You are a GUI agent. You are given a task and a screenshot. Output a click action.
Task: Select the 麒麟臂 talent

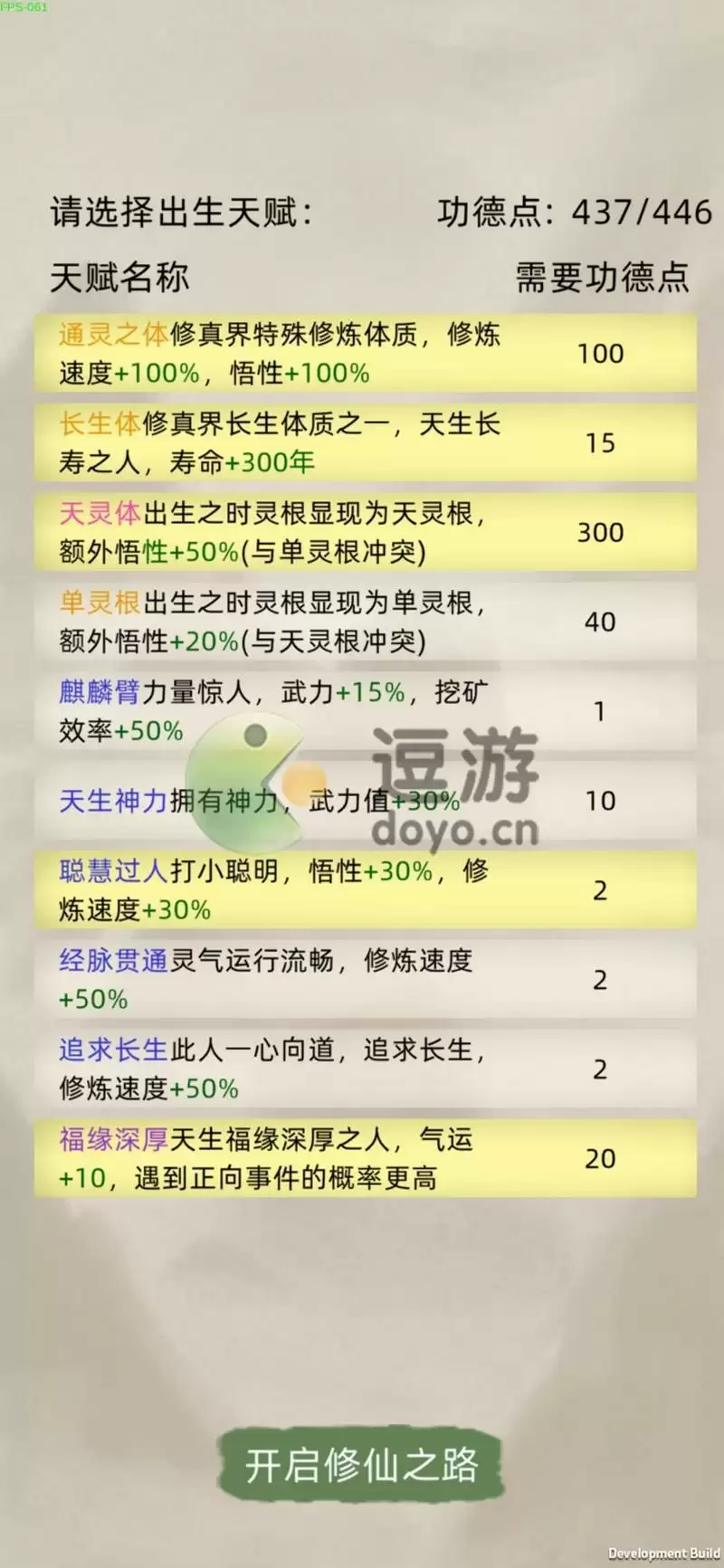(x=362, y=711)
